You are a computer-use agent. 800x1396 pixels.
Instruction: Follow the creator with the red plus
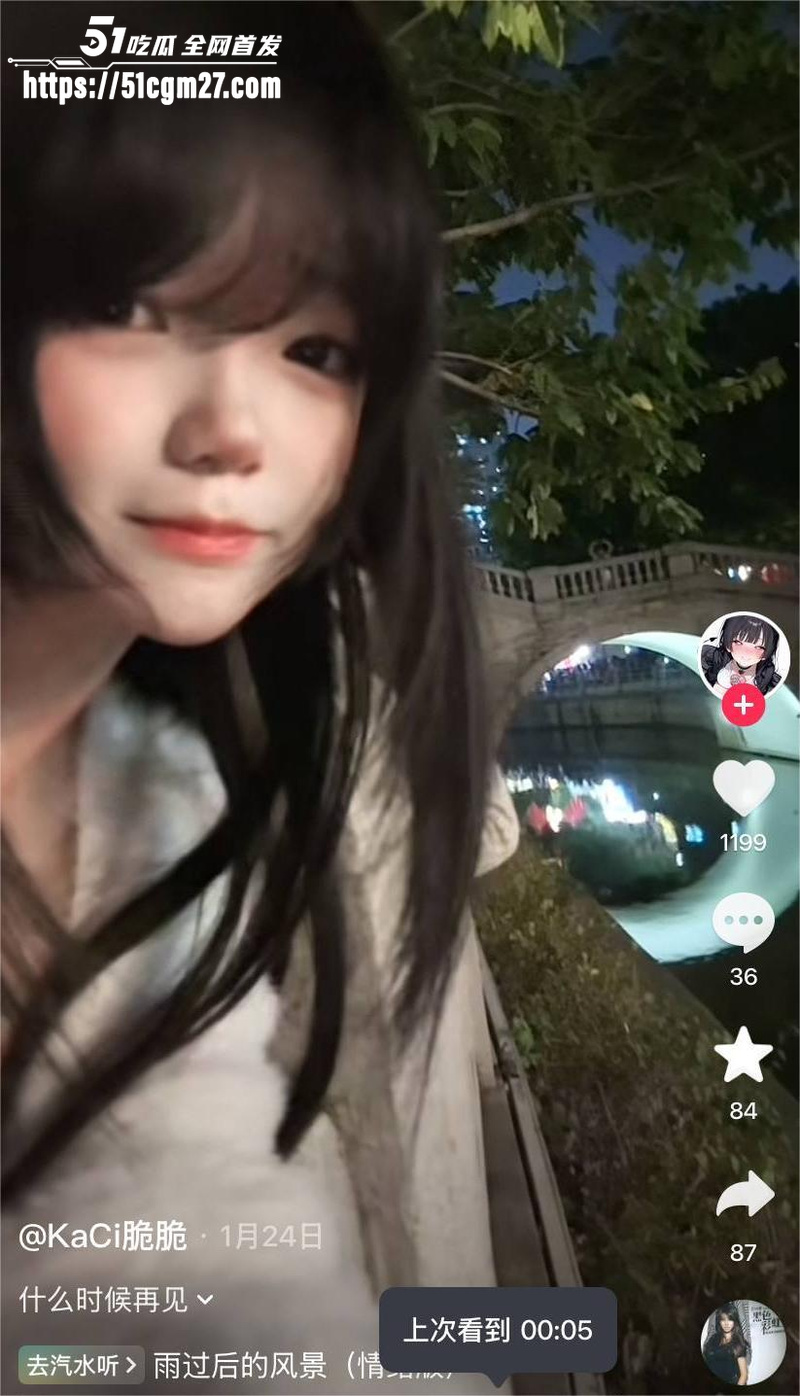tap(743, 706)
